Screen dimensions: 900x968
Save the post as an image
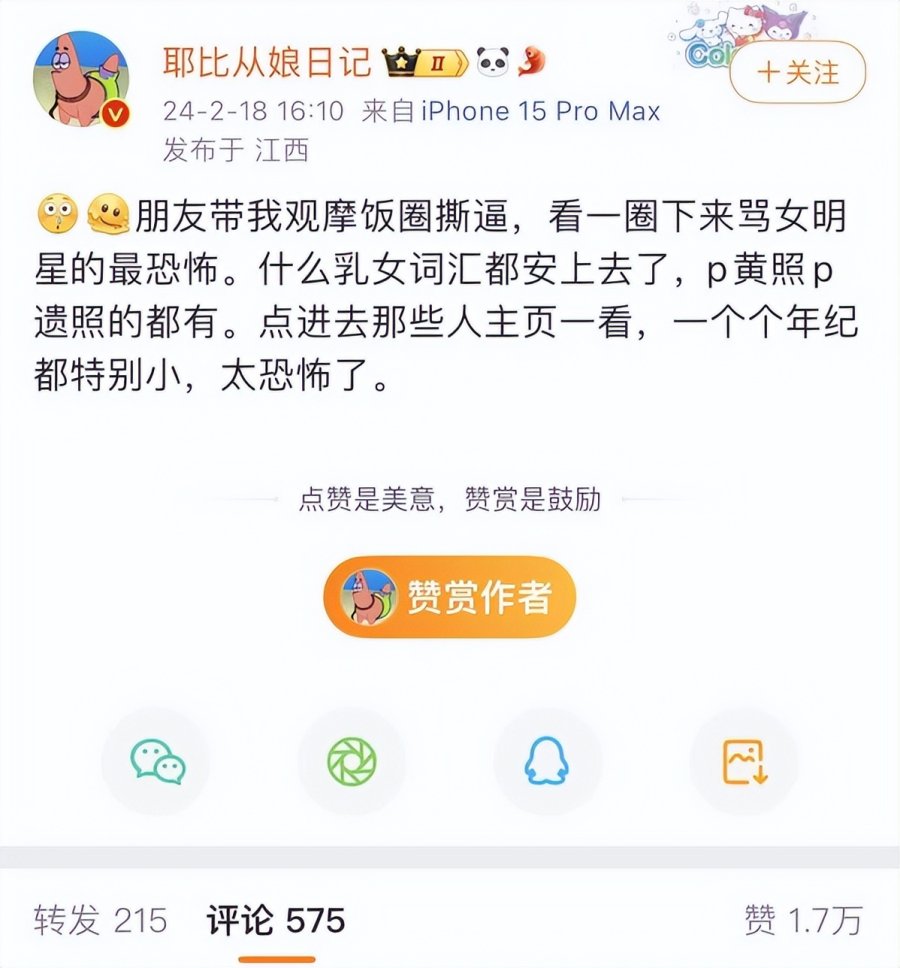pos(743,762)
